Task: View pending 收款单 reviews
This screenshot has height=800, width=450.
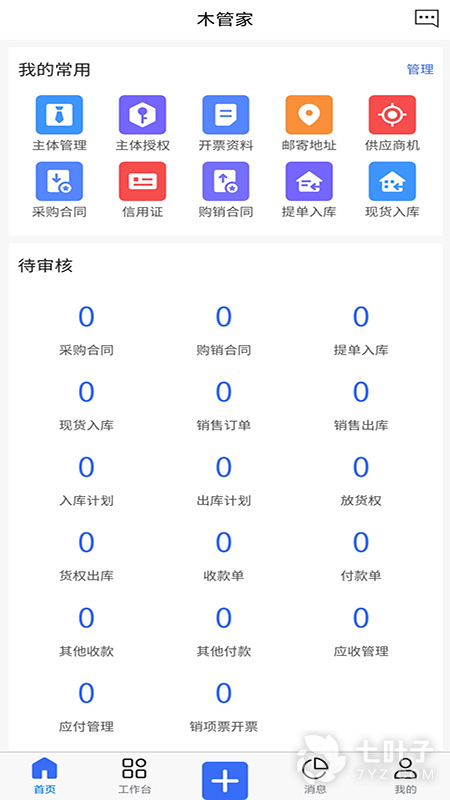Action: [223, 556]
